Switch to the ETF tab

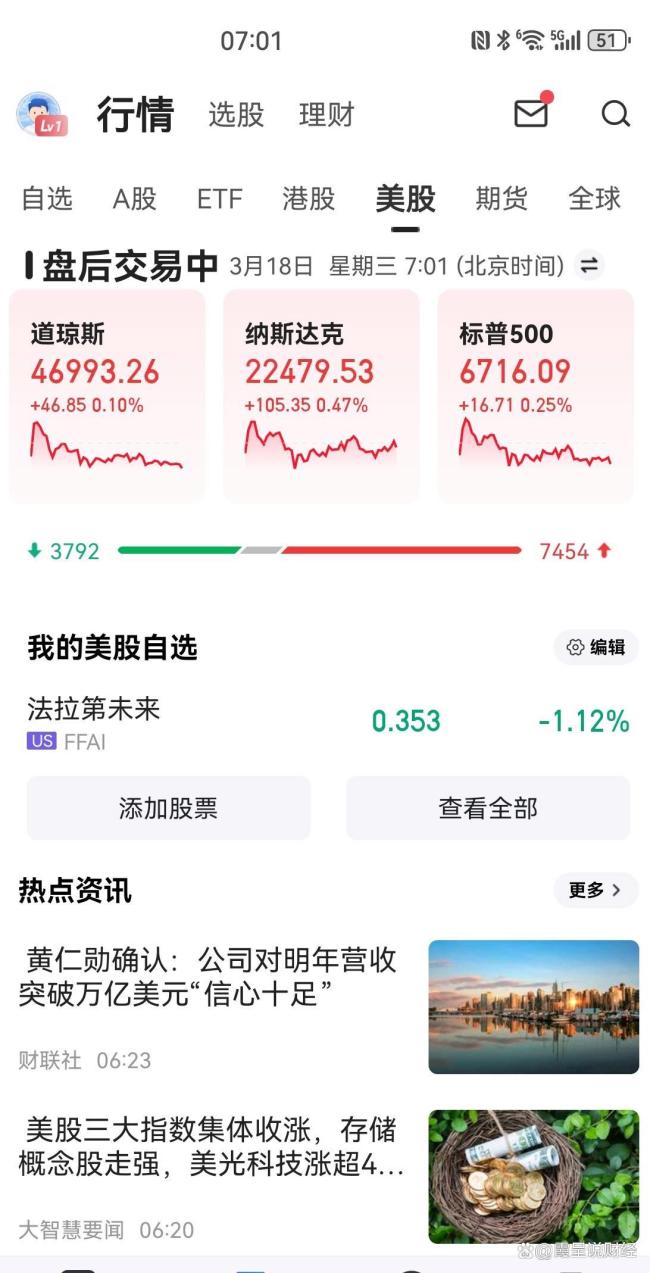(220, 199)
